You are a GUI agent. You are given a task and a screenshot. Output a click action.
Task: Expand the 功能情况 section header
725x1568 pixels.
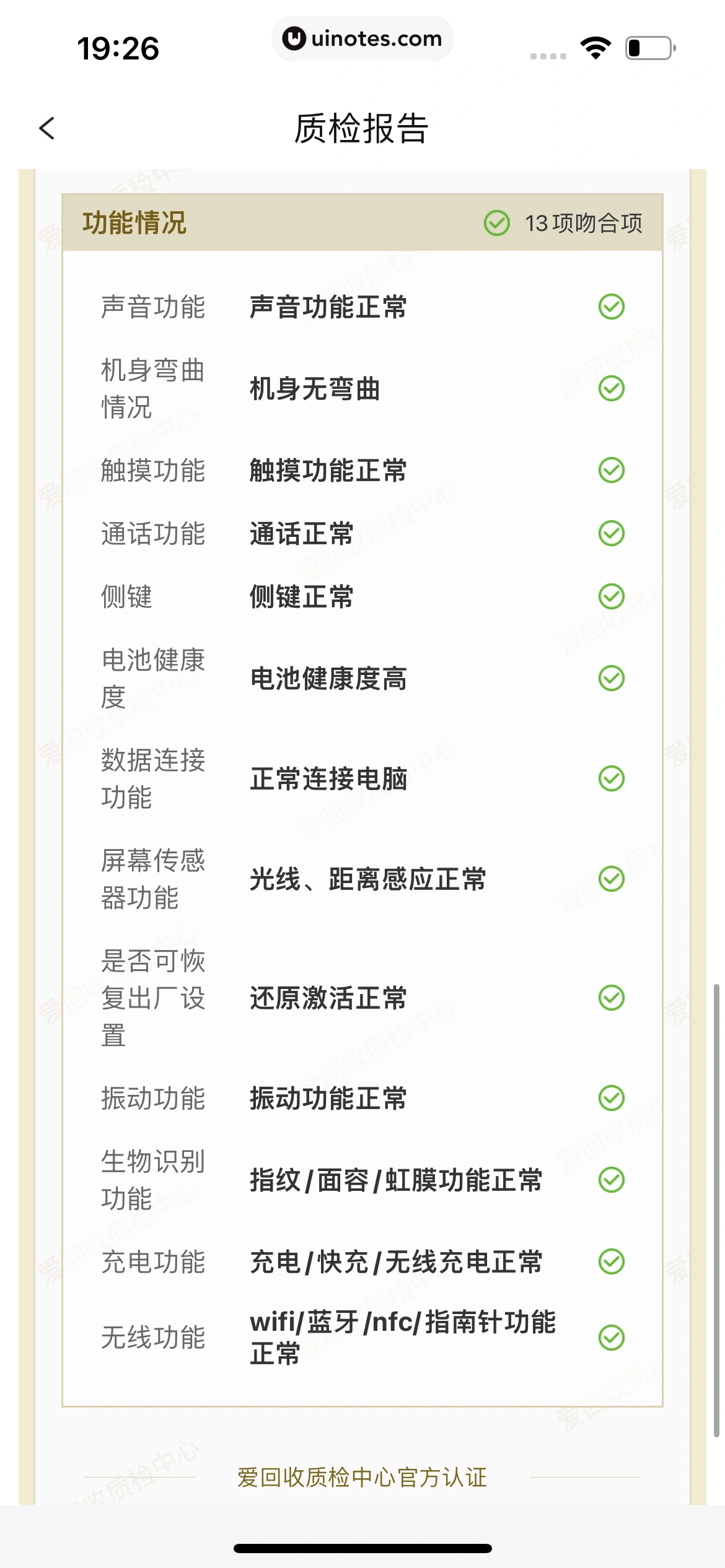(135, 224)
